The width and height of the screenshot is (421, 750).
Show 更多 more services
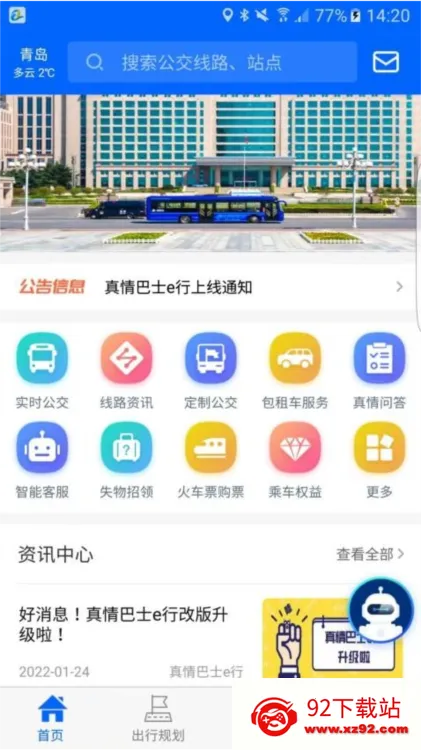click(379, 460)
